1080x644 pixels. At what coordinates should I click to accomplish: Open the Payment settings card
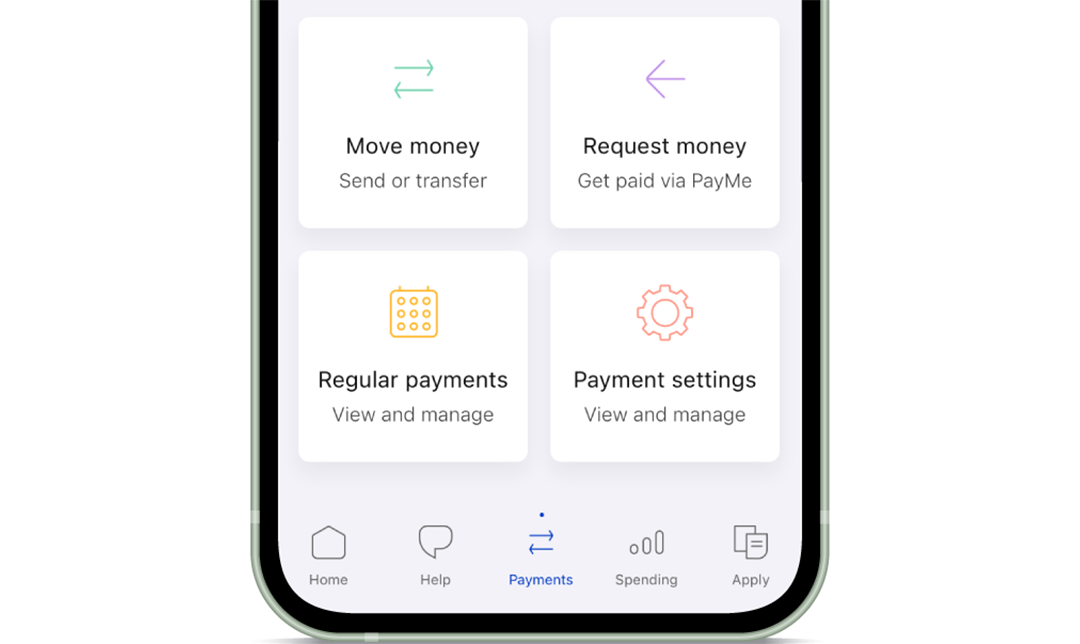pos(664,357)
